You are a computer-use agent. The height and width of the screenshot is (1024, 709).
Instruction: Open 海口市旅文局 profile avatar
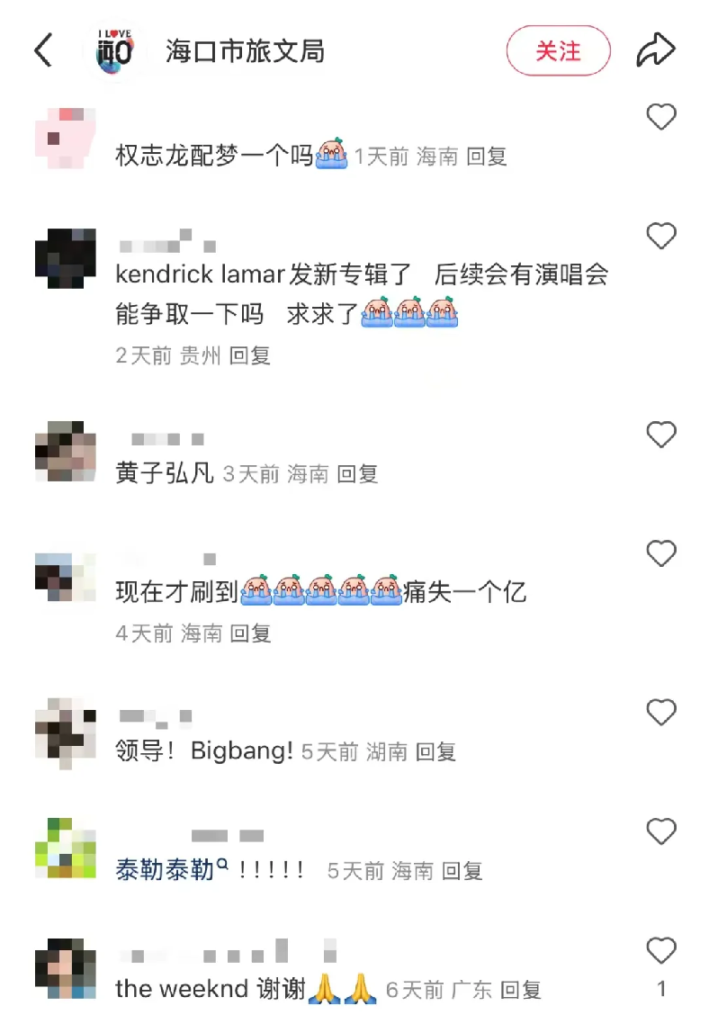[x=114, y=51]
